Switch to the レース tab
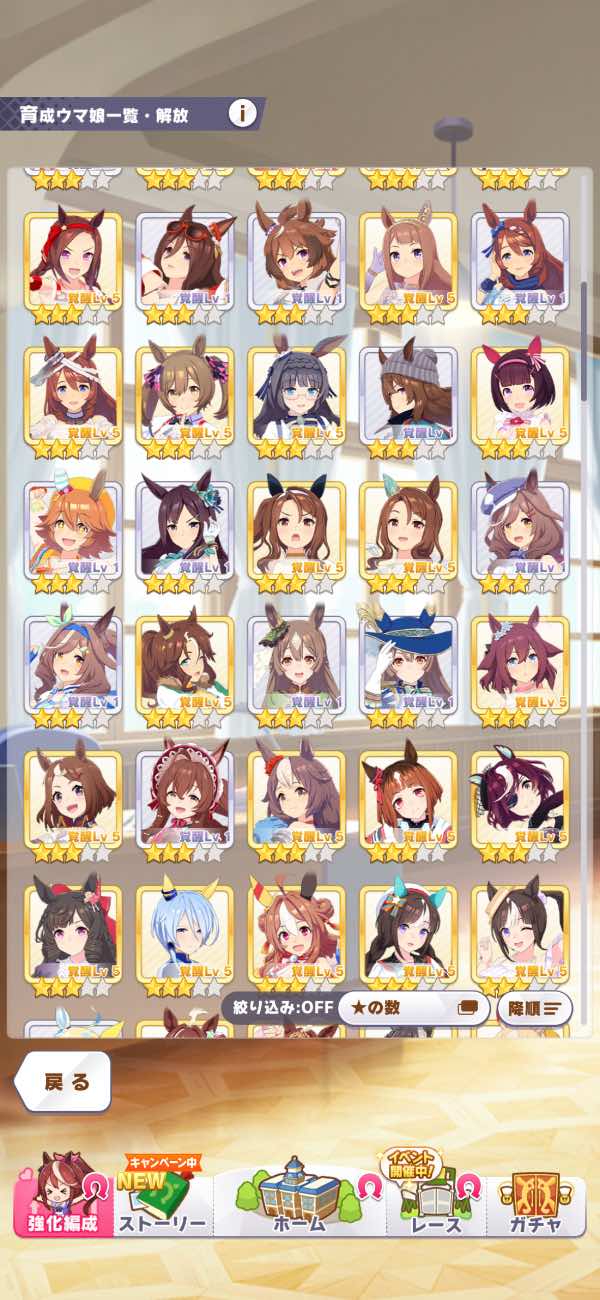The image size is (600, 1300). coord(437,1200)
